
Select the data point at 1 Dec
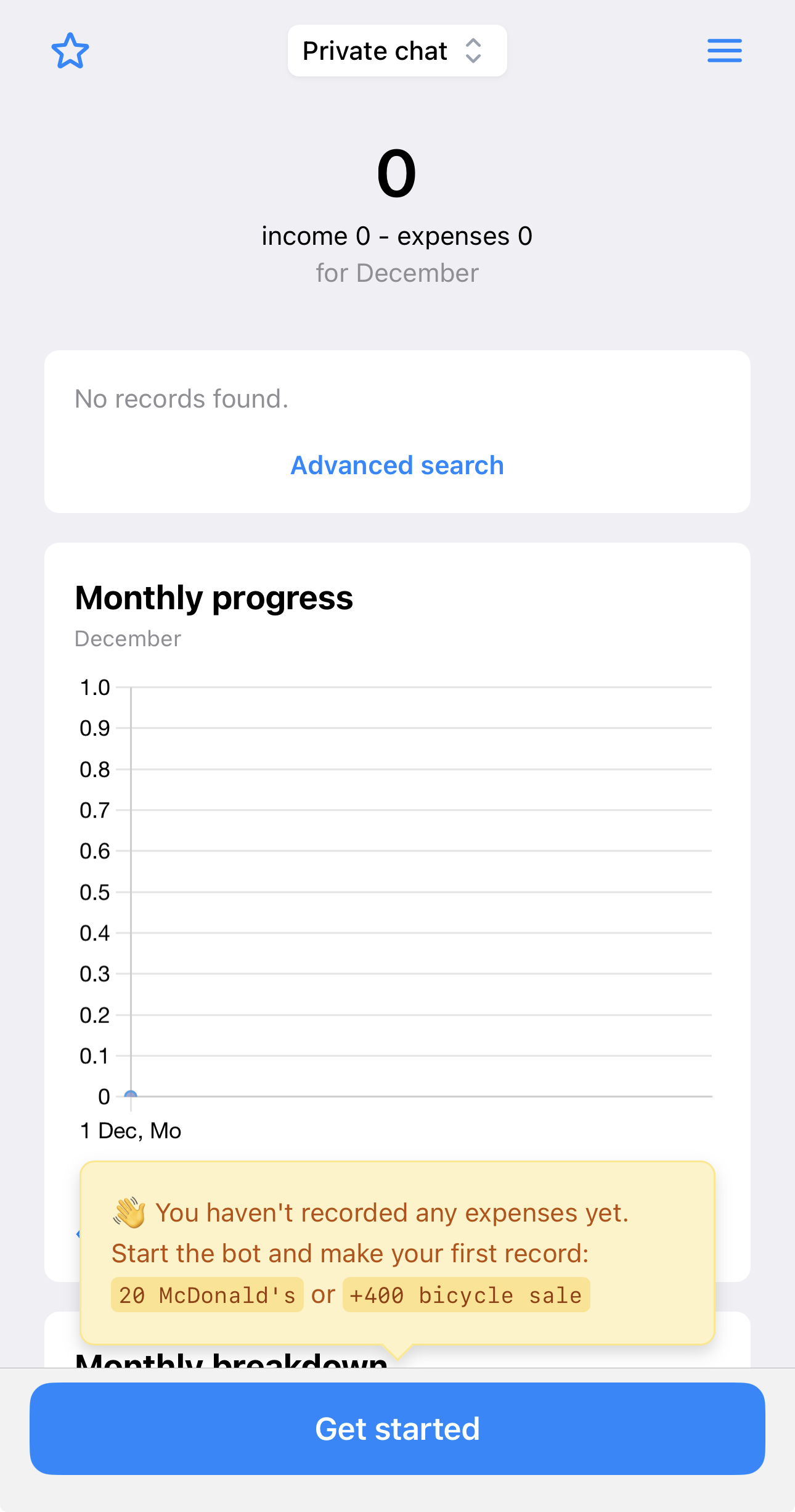[x=131, y=1096]
